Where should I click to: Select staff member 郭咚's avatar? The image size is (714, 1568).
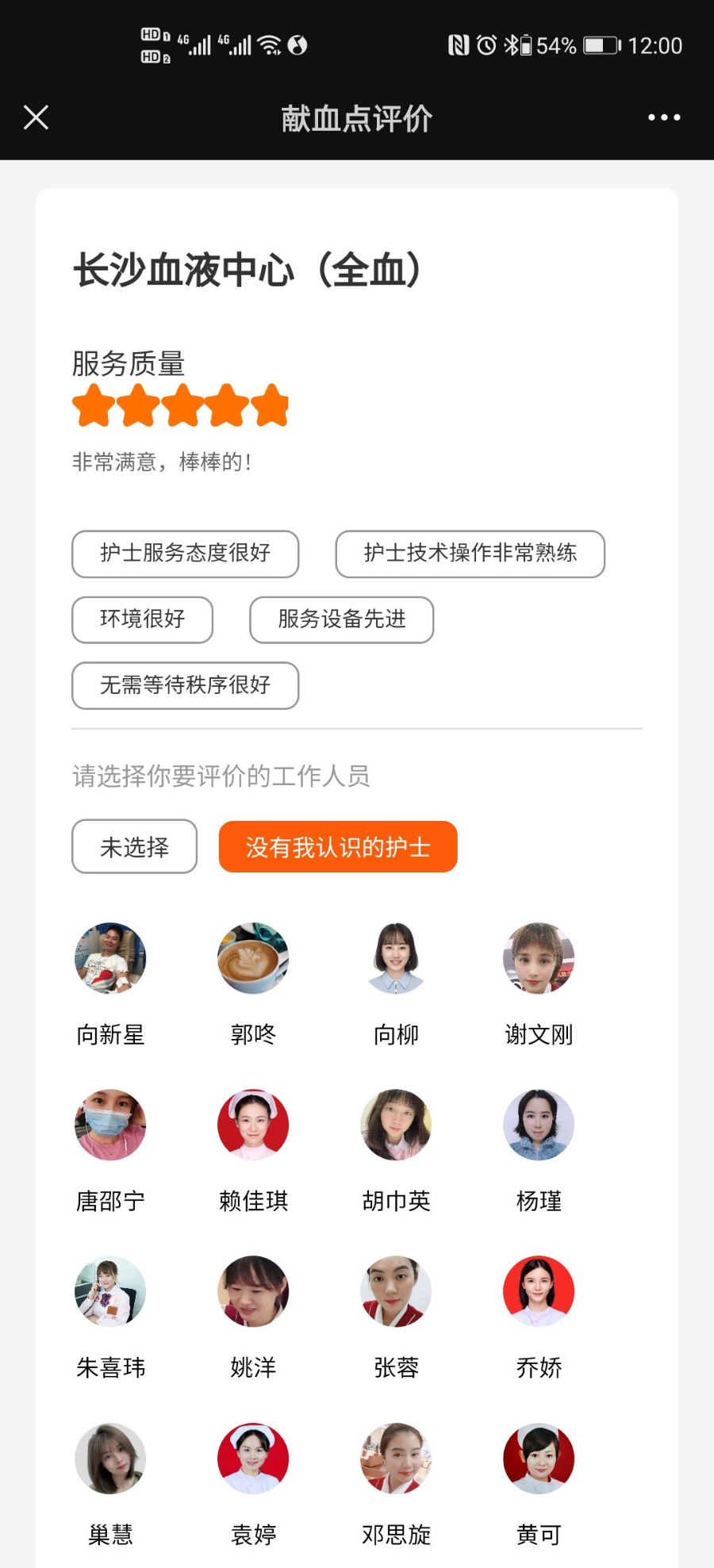coord(252,958)
